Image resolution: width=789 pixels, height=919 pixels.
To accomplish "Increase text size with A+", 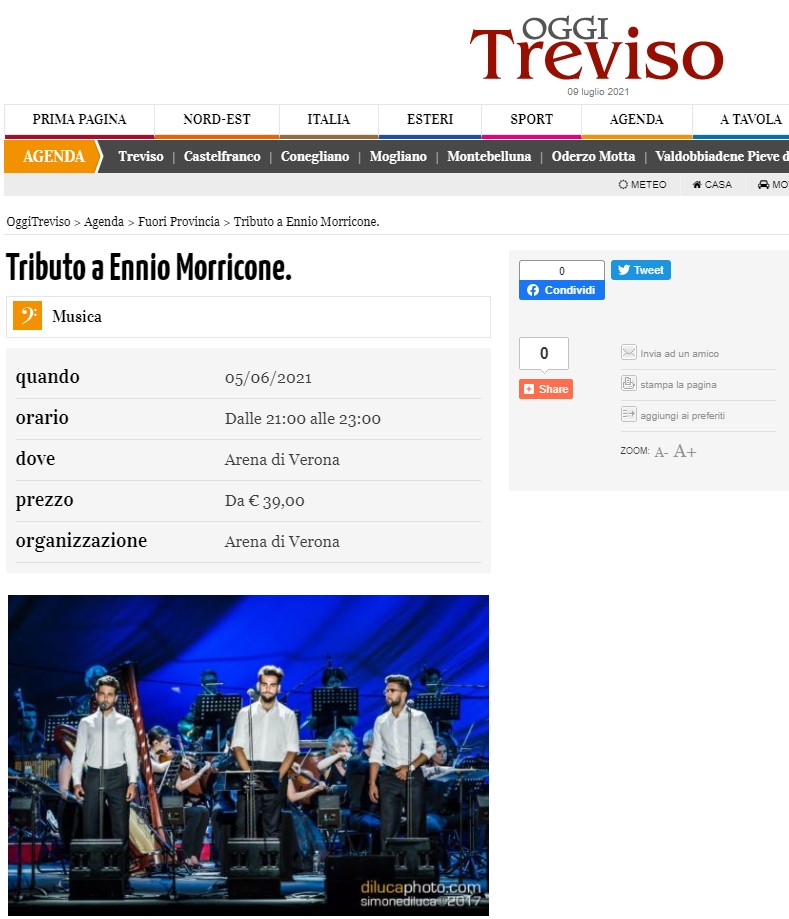I will tap(685, 452).
